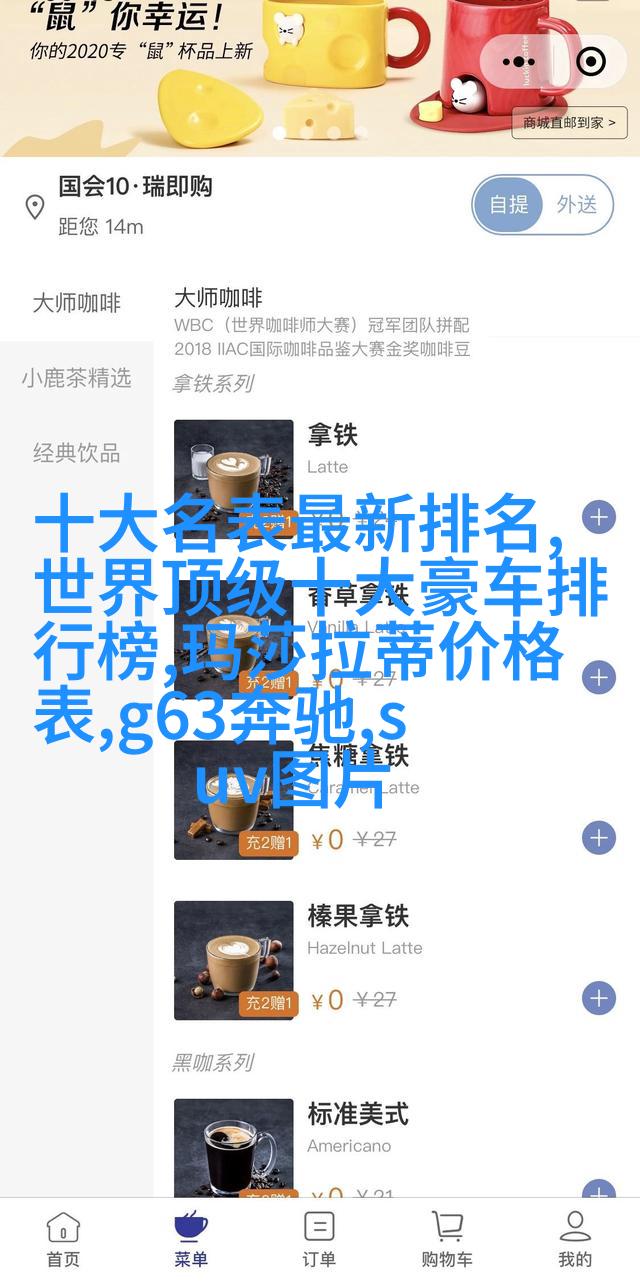Open the 购物车 shopping cart tab

[x=447, y=1240]
